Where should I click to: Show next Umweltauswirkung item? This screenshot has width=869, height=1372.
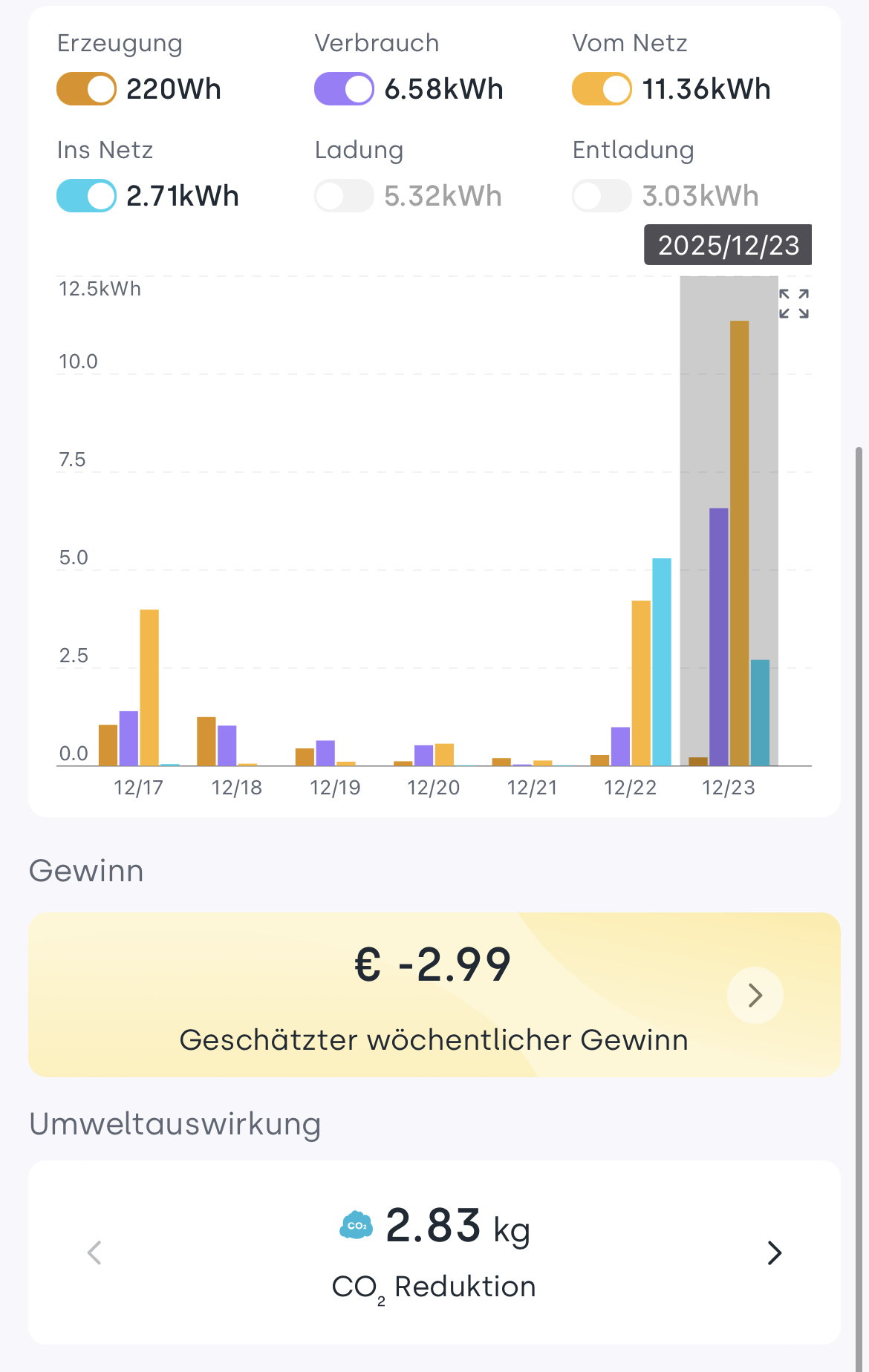click(775, 1252)
